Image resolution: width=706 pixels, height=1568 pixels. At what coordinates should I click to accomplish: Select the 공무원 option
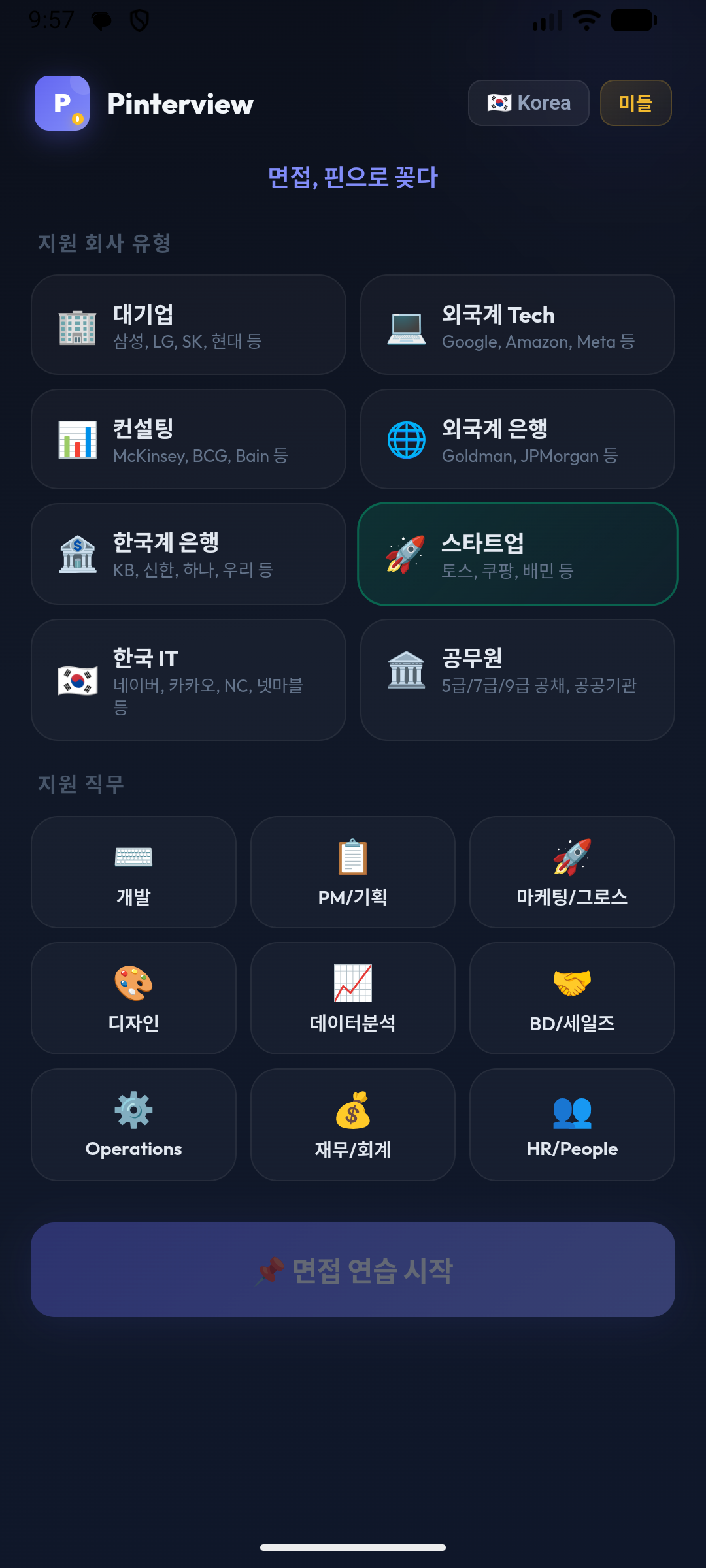click(x=517, y=679)
